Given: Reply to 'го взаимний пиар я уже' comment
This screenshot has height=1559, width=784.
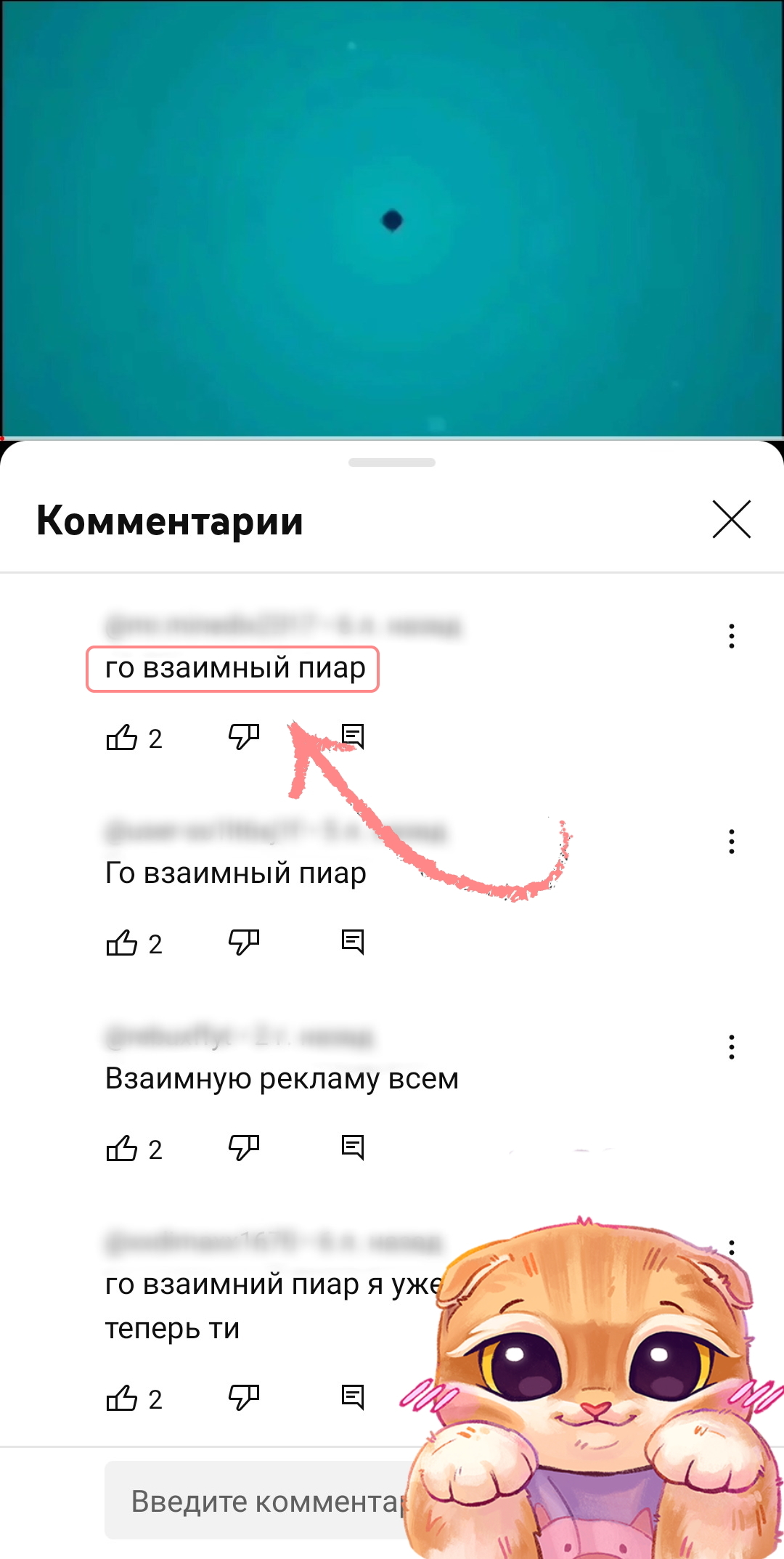Looking at the screenshot, I should (353, 1398).
